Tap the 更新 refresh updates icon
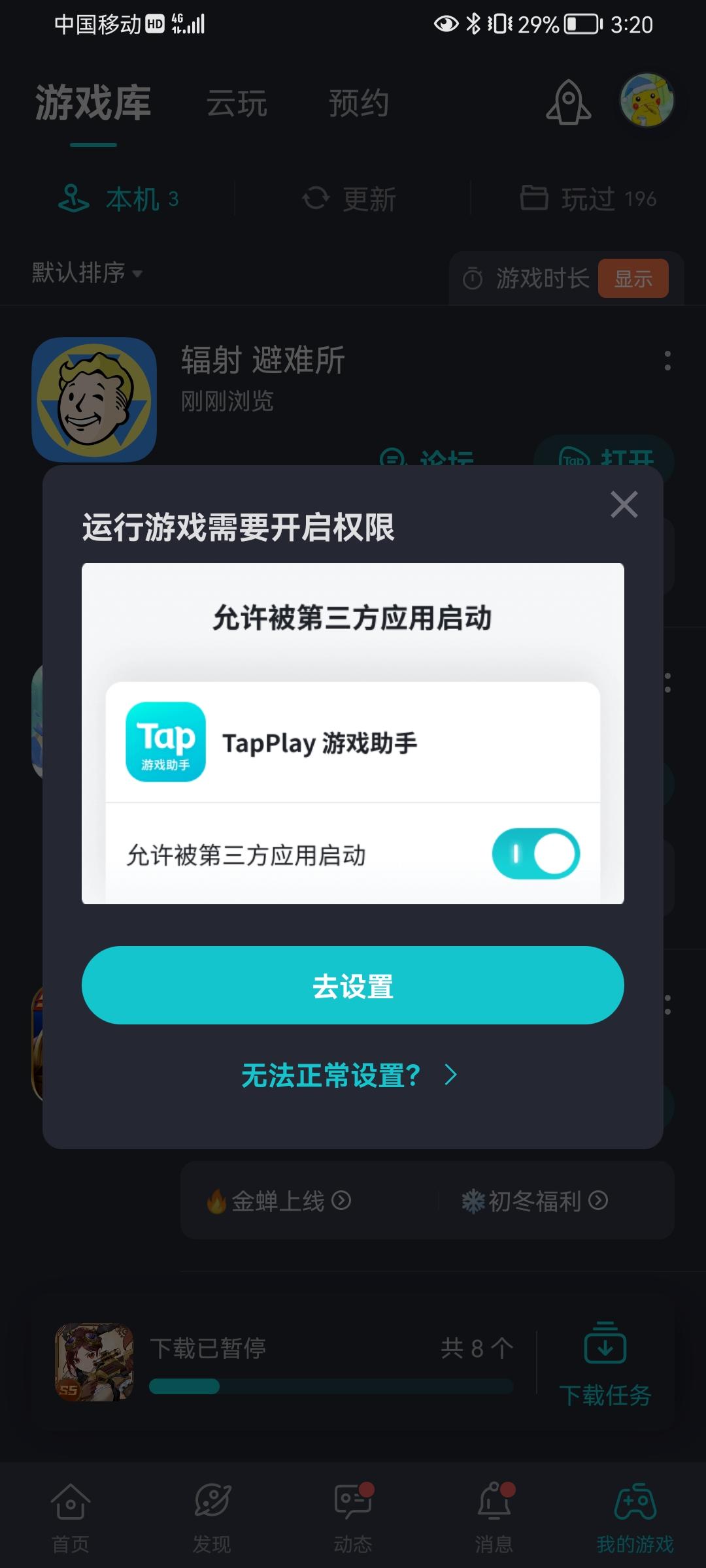 tap(316, 199)
